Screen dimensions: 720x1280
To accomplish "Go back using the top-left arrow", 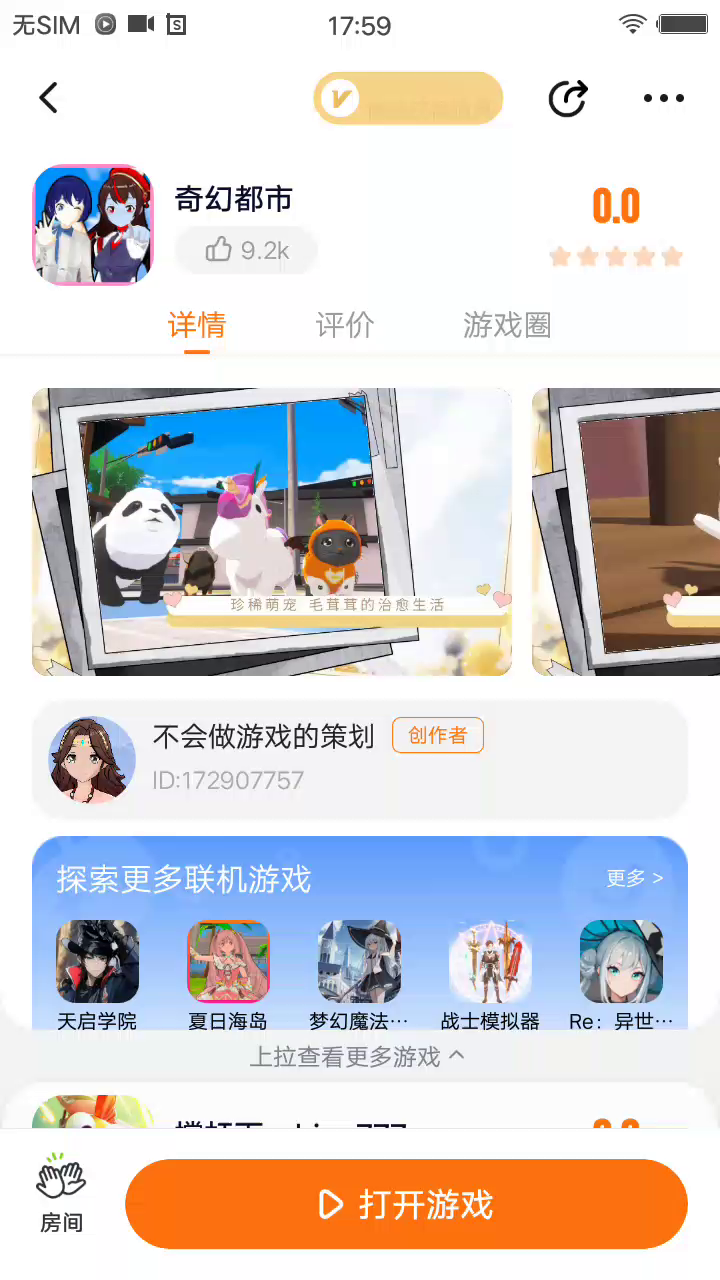I will click(48, 98).
